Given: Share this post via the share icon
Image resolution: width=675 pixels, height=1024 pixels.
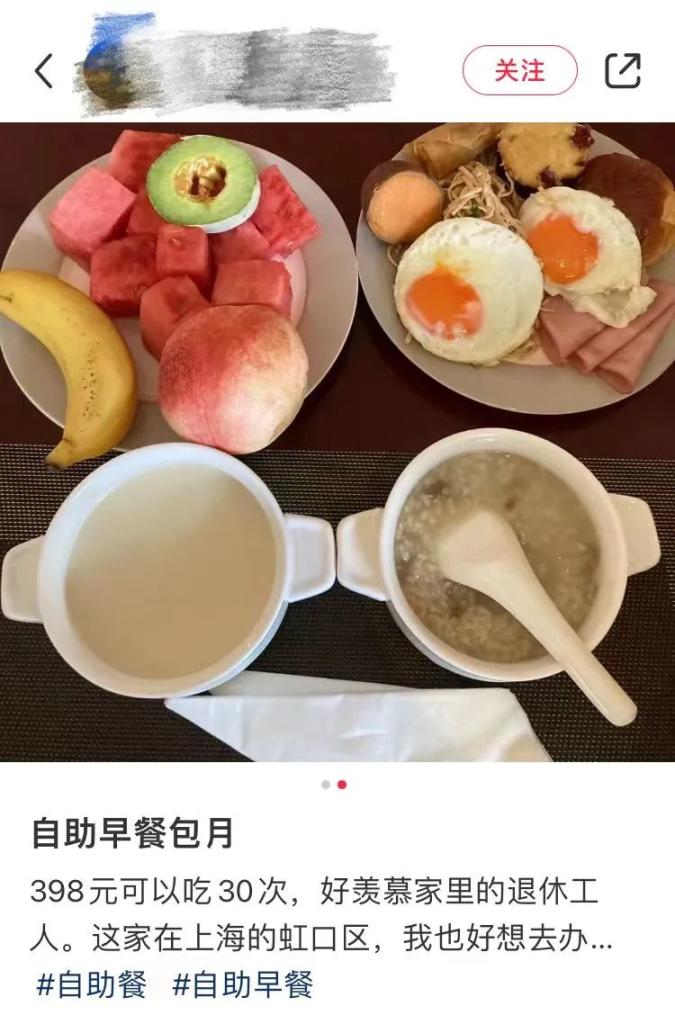Looking at the screenshot, I should pos(622,71).
